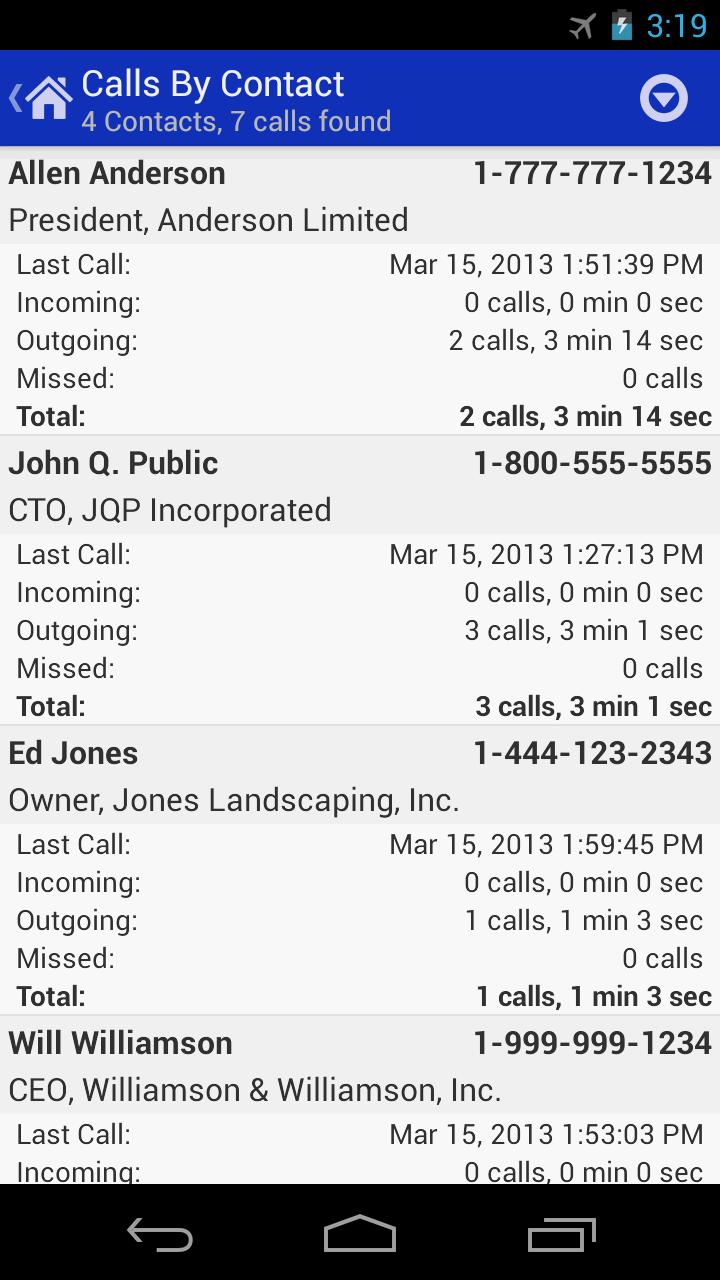Tap the Android back navigation button
Image resolution: width=720 pixels, height=1280 pixels.
(x=159, y=1235)
